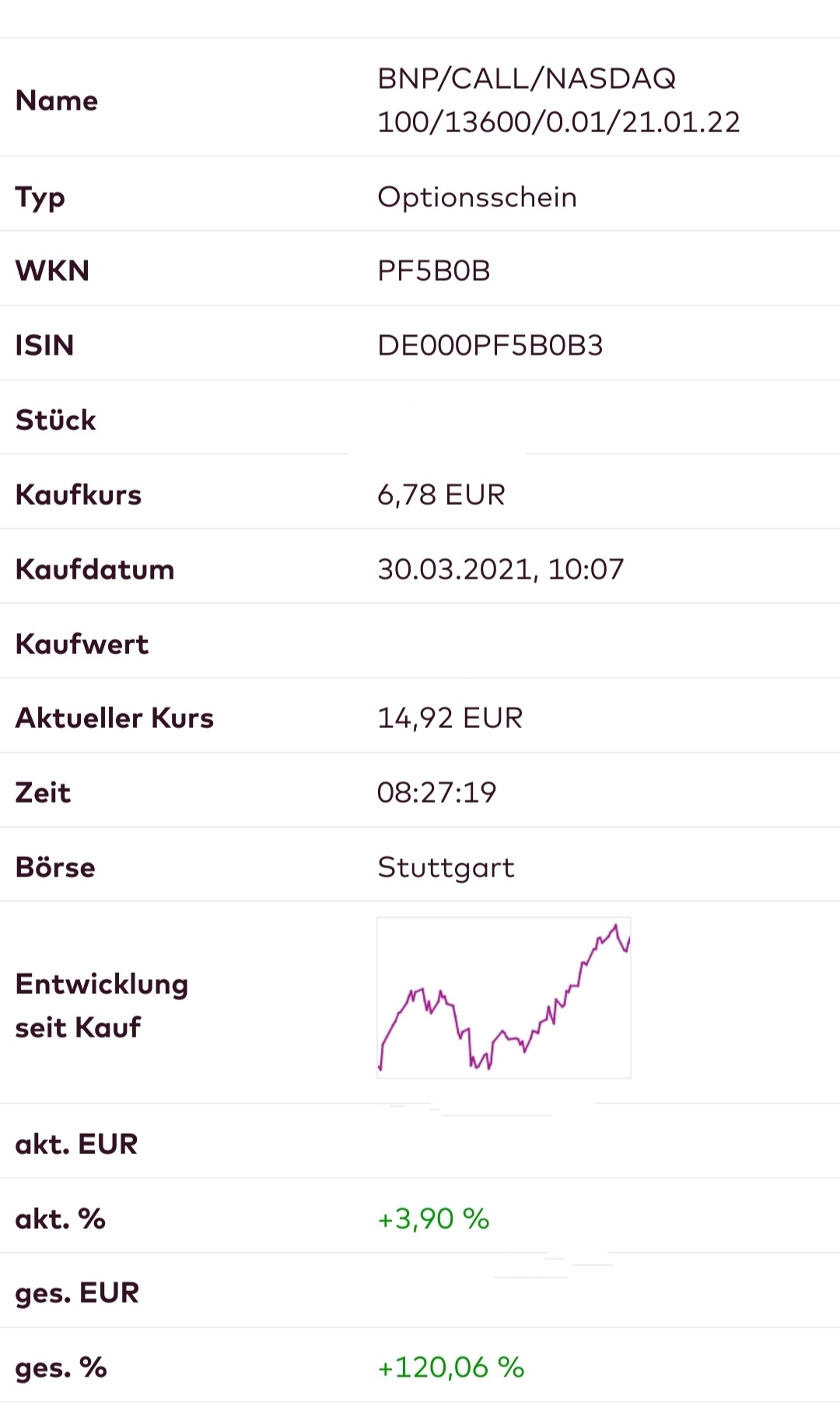The height and width of the screenshot is (1410, 840).
Task: Click the Kaufkurs value 6,78 EUR
Action: point(440,495)
